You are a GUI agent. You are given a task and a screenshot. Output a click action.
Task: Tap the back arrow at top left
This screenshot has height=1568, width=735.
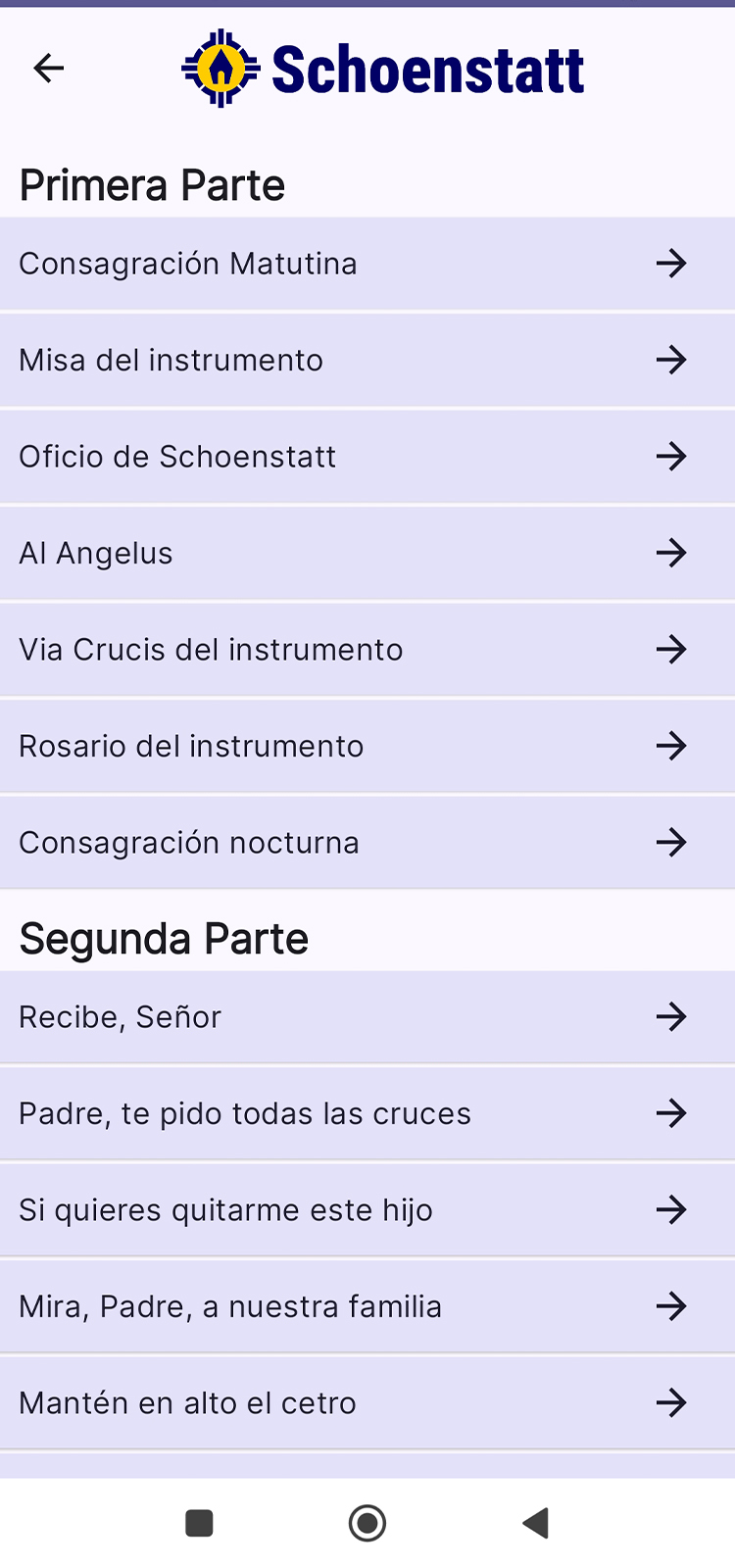(x=48, y=69)
